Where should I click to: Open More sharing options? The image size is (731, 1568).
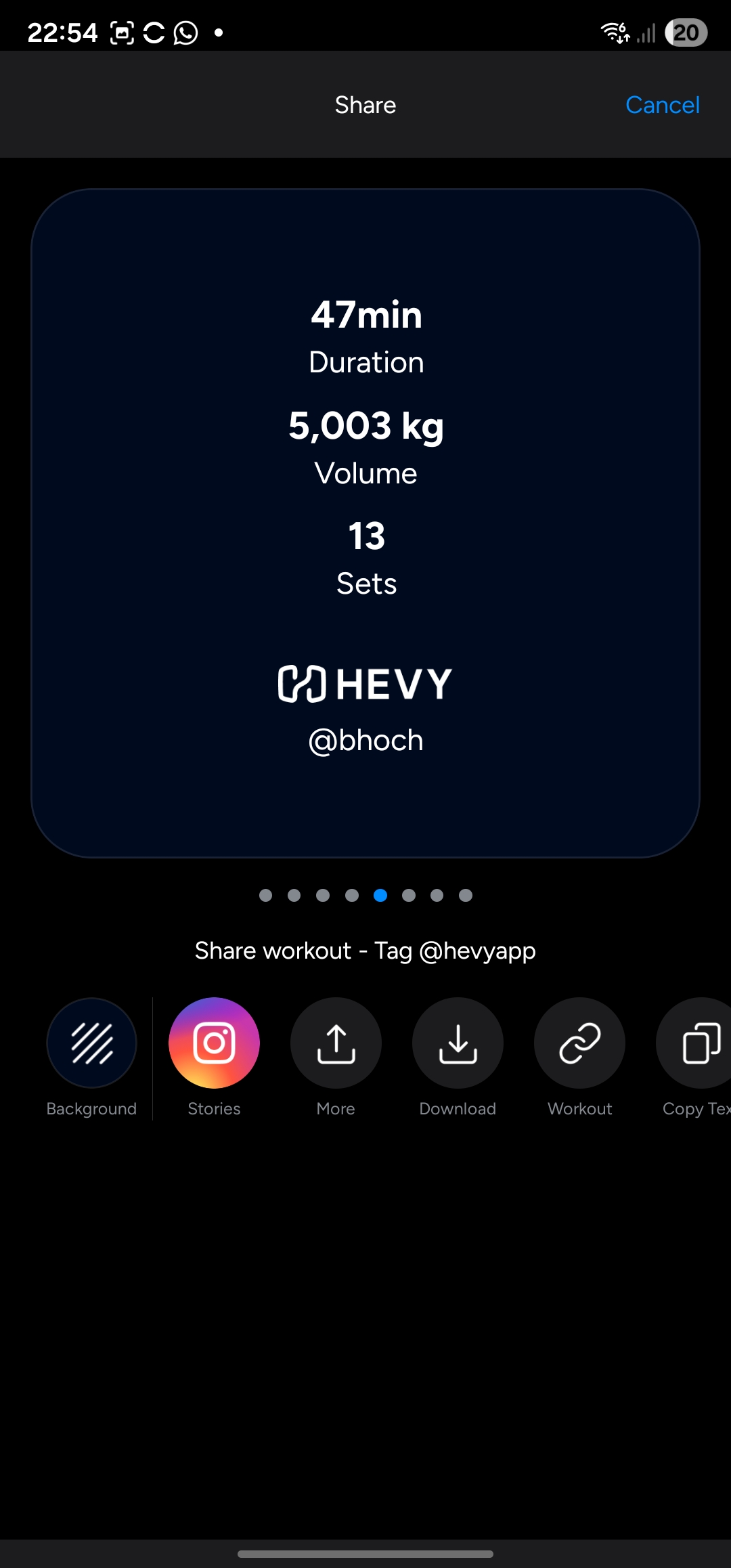(336, 1043)
